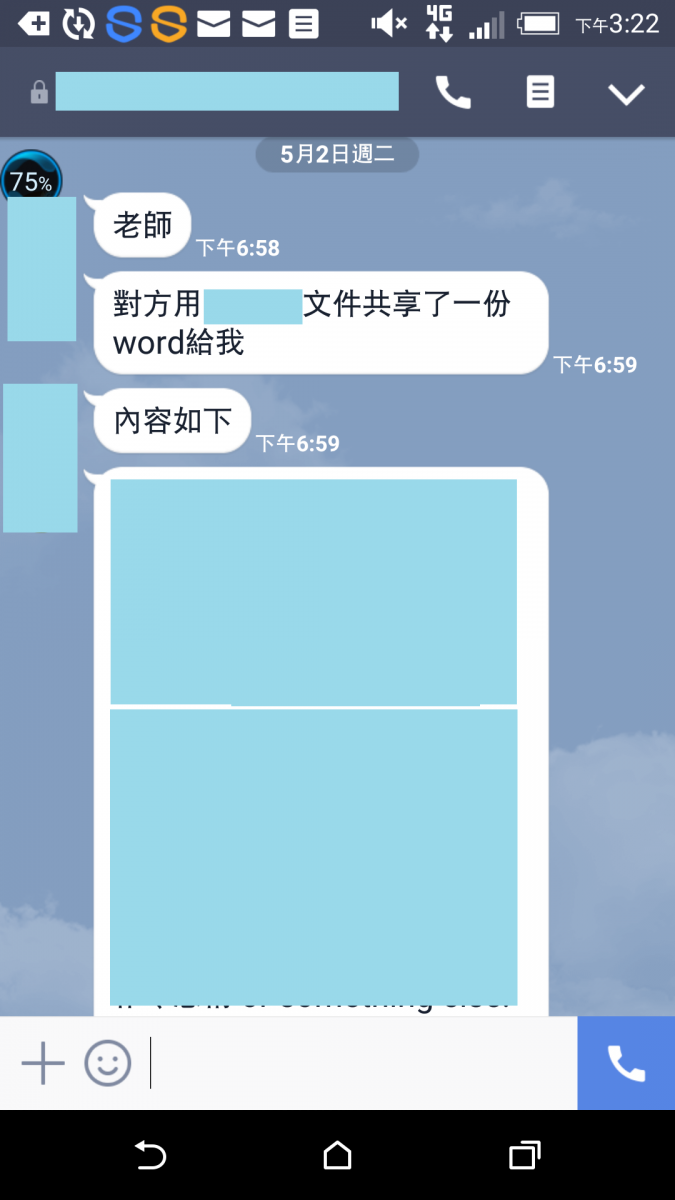Open the emoji sticker picker

(107, 1063)
